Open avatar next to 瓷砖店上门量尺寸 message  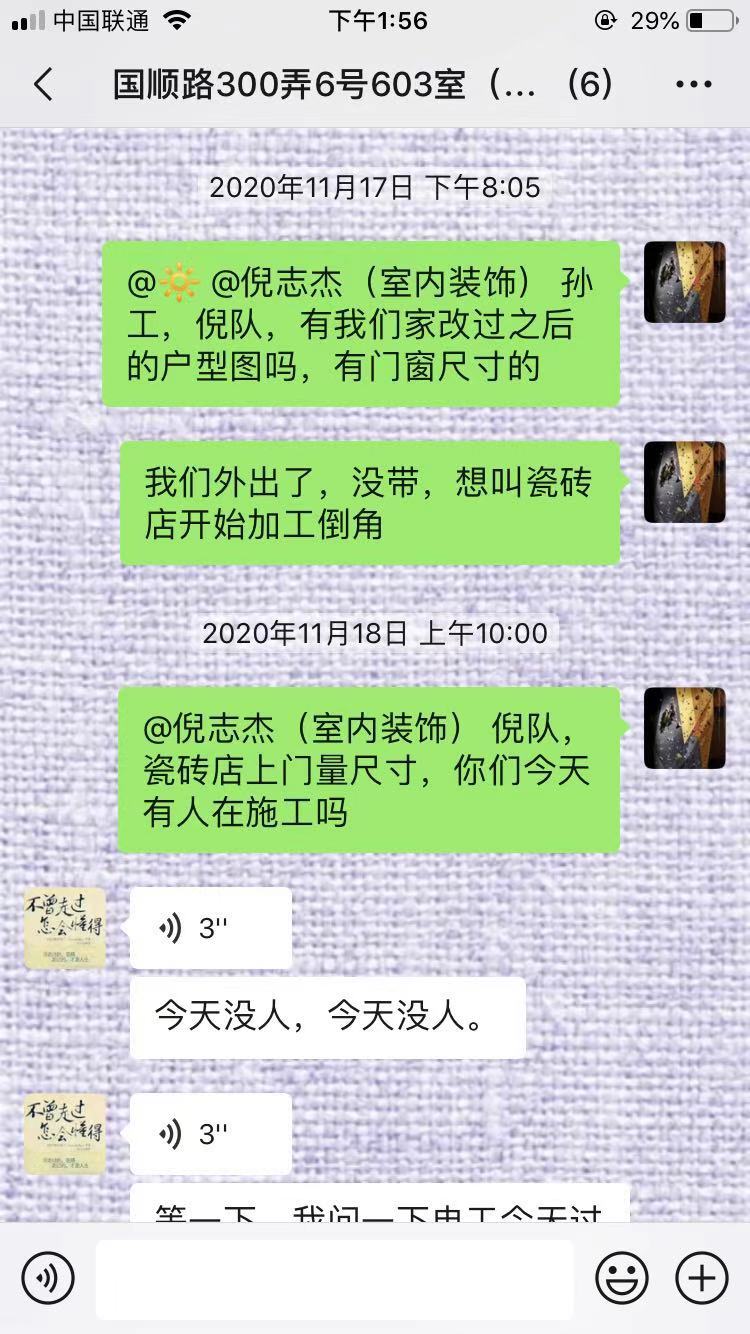click(684, 728)
